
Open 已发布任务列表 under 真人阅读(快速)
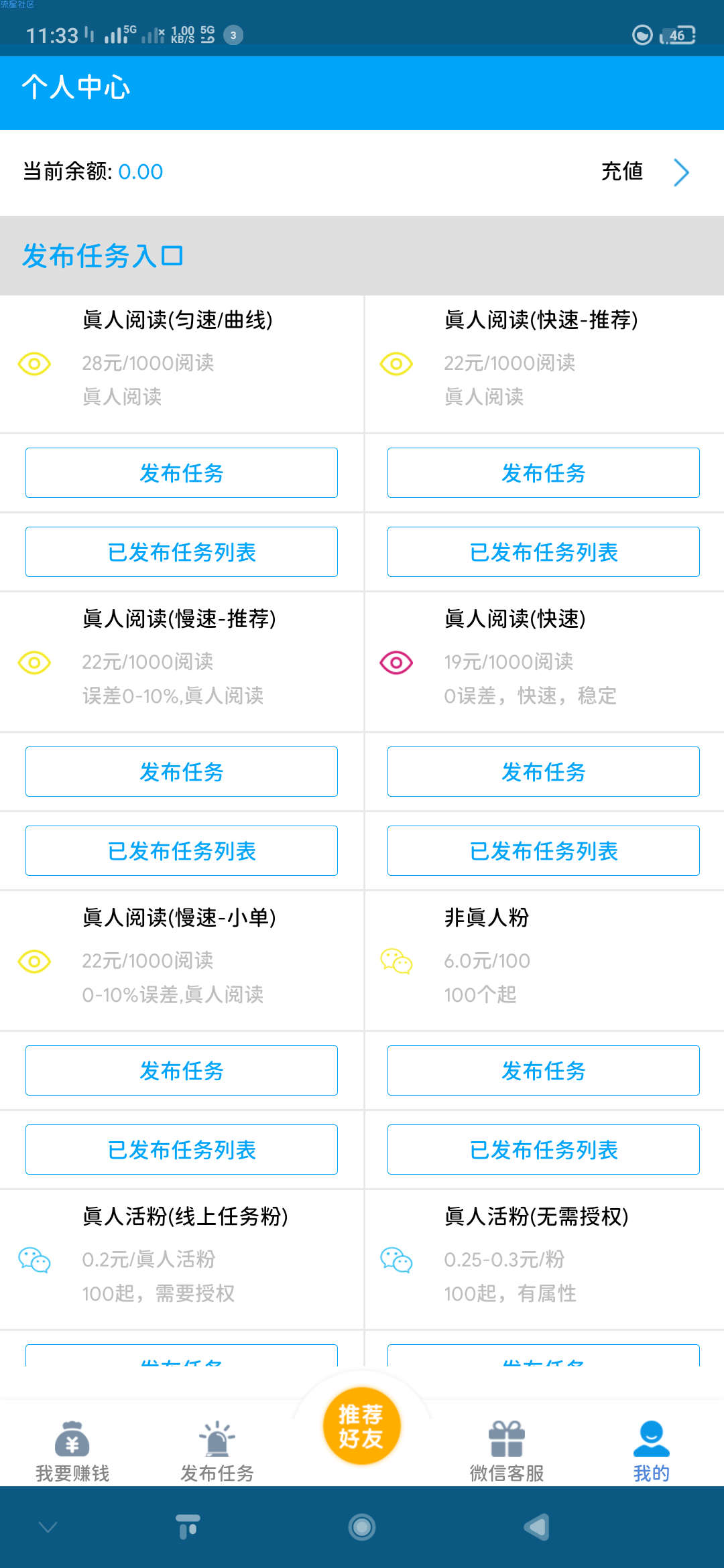544,851
